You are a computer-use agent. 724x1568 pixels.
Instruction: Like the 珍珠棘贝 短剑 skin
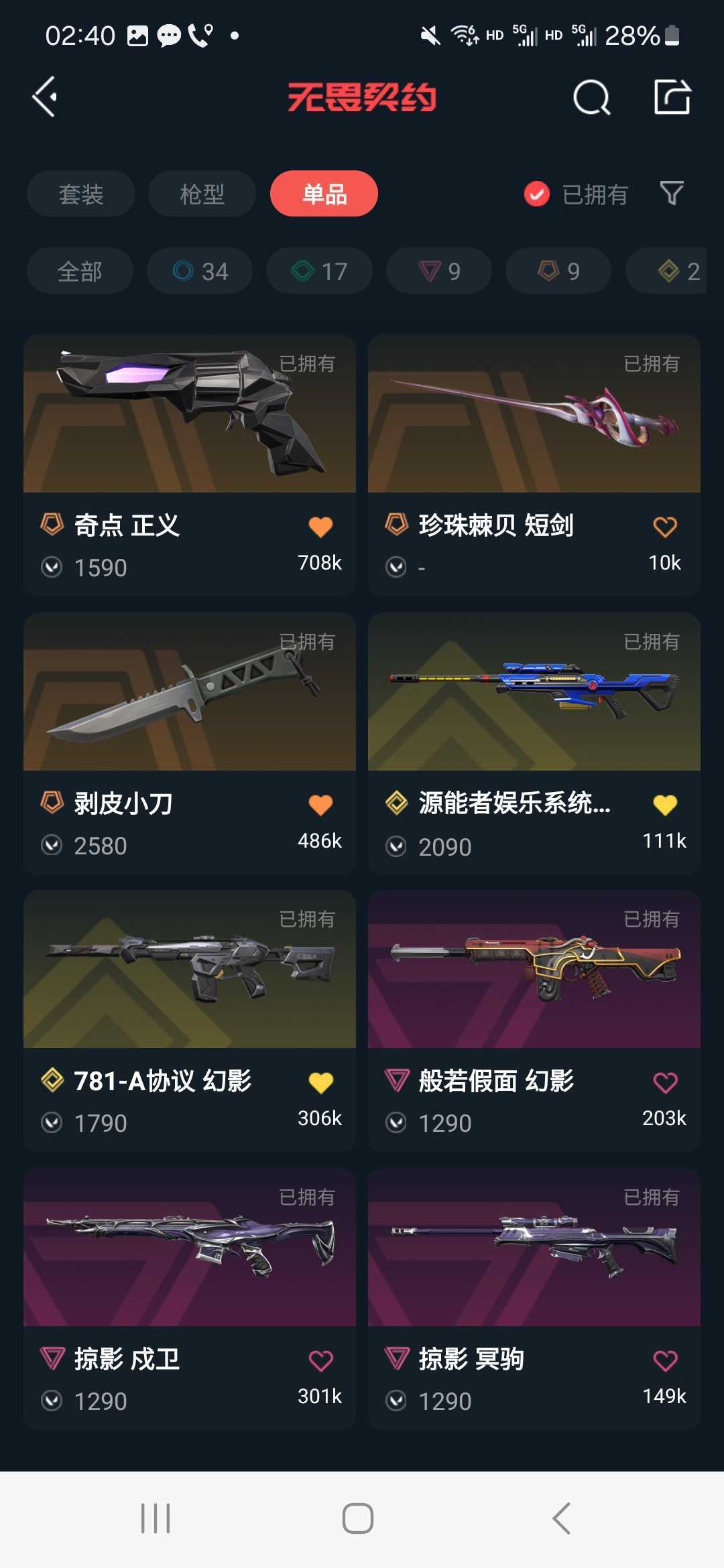(665, 527)
